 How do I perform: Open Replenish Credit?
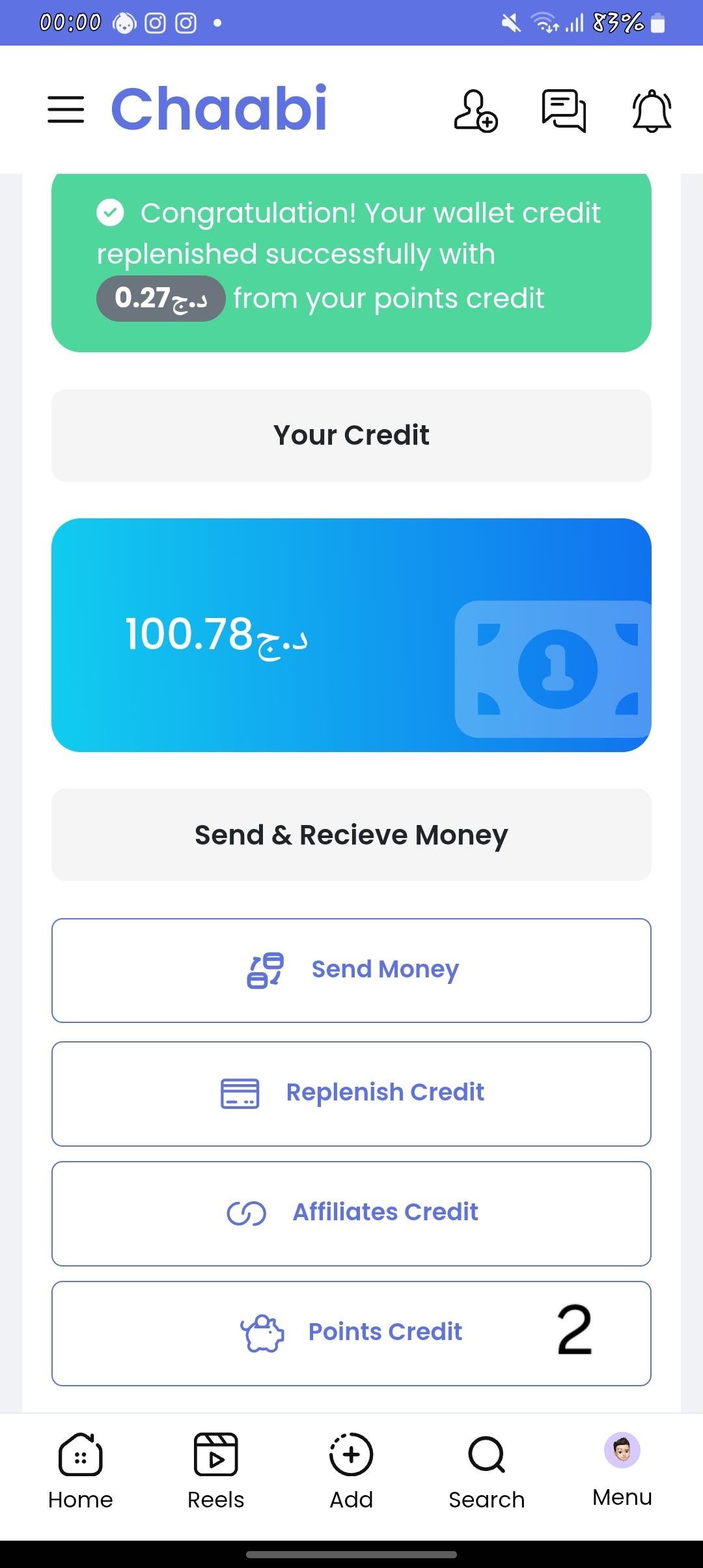click(x=351, y=1093)
